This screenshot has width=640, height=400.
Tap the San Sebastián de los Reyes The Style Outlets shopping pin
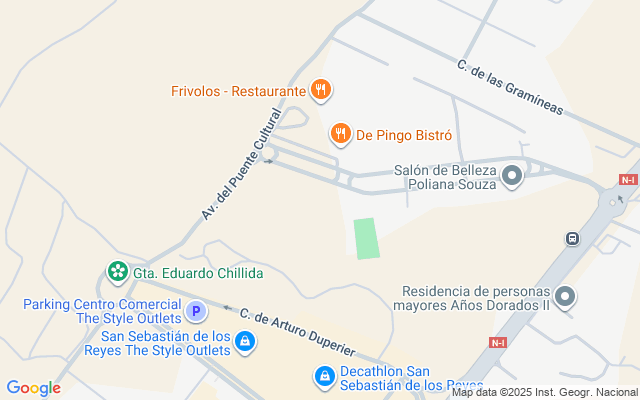(245, 343)
